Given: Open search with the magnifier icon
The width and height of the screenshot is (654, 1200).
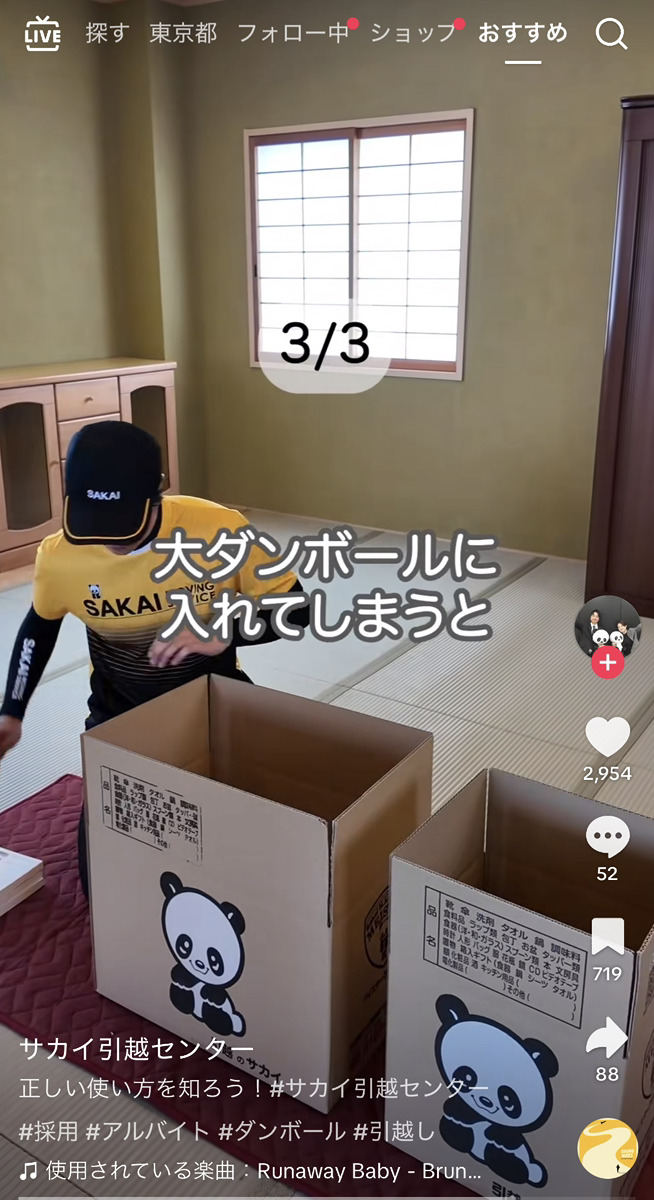Looking at the screenshot, I should (611, 34).
